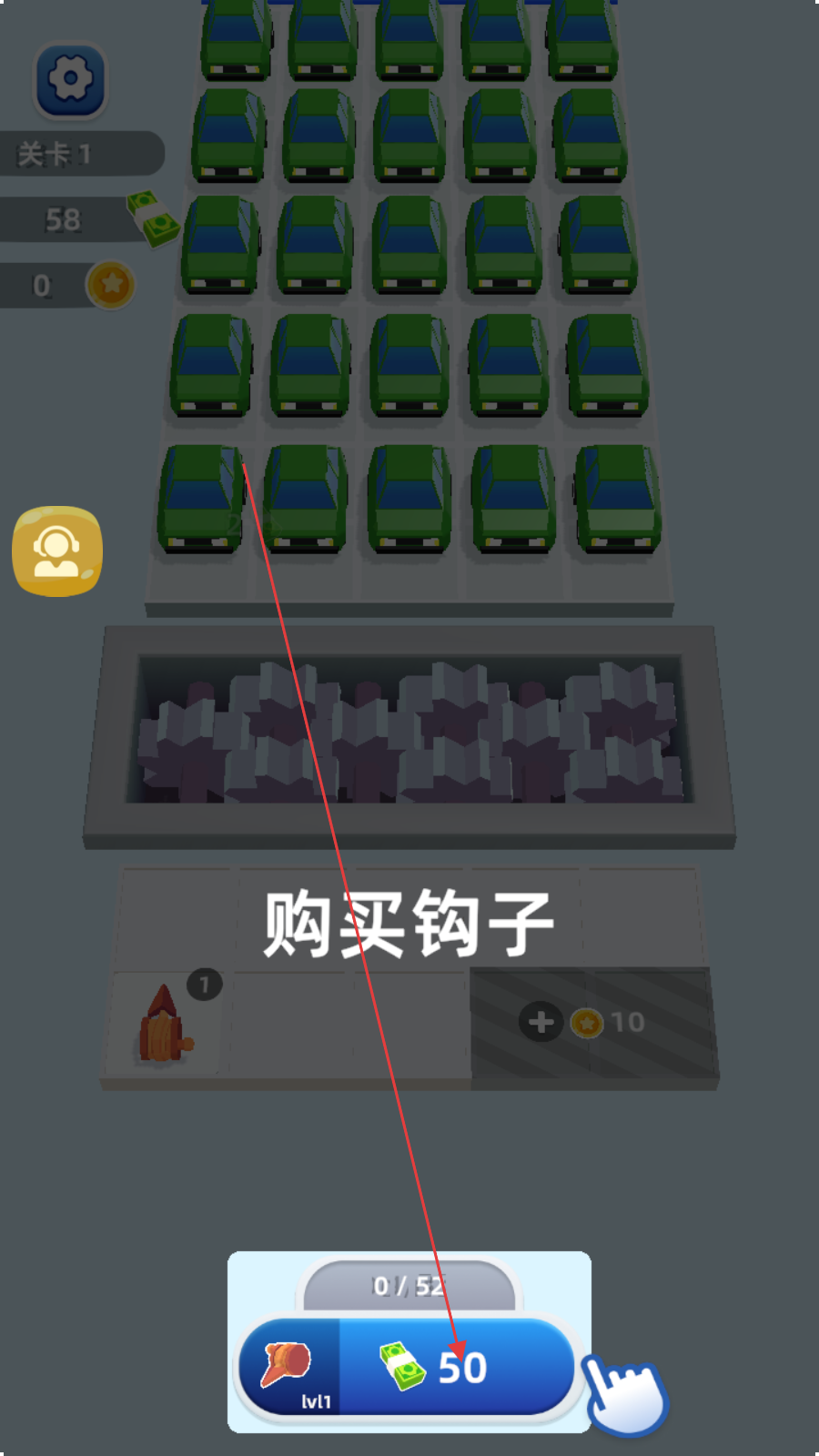The height and width of the screenshot is (1456, 819).
Task: Open the customer support headset icon
Action: point(57,551)
